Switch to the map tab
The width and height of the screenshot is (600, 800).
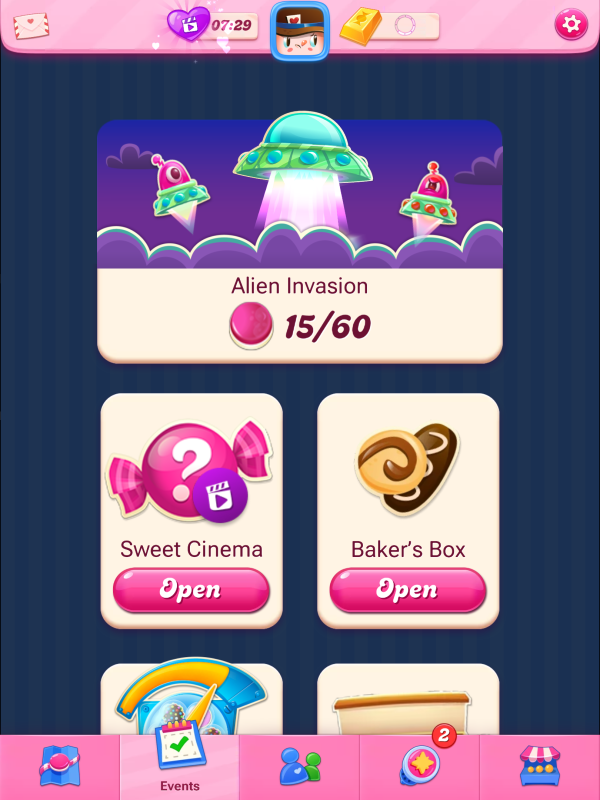59,767
